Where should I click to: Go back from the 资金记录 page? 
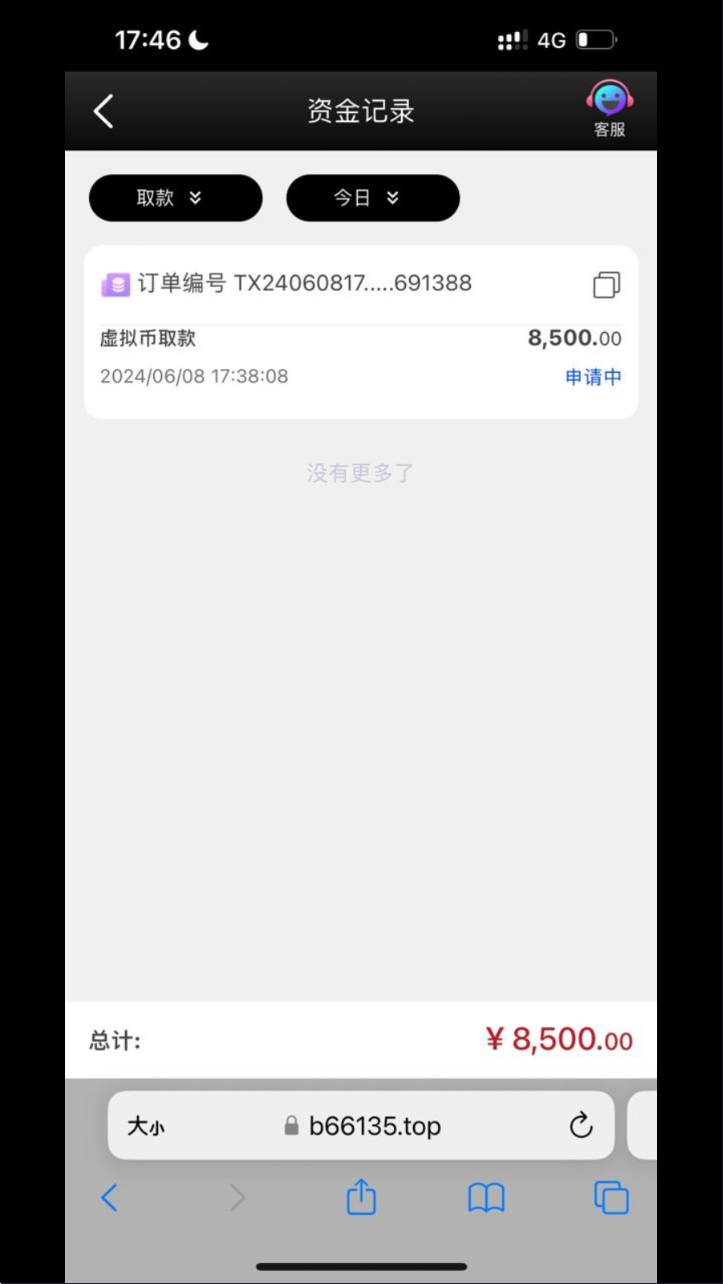pos(103,111)
